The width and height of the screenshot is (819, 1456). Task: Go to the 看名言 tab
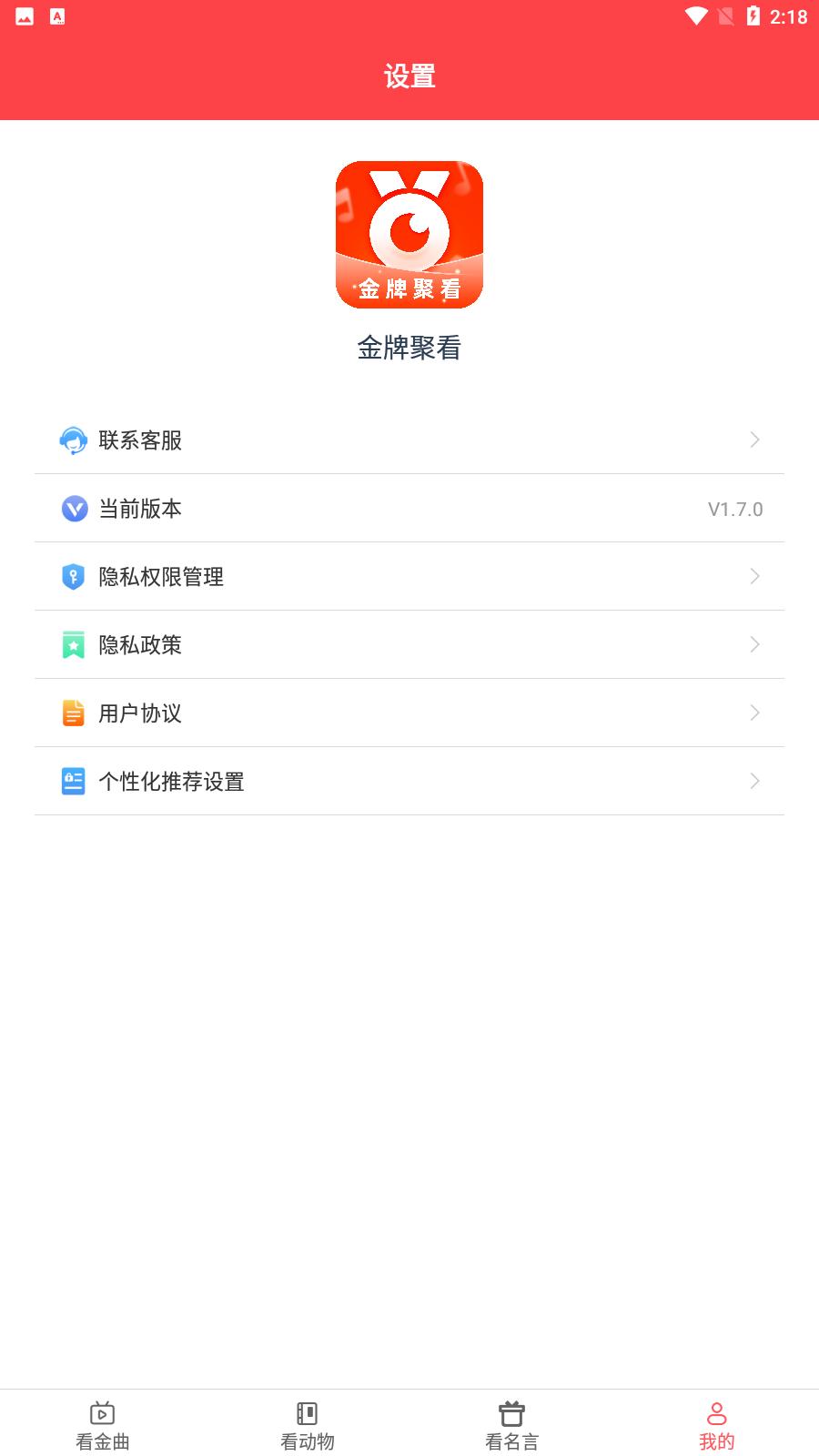tap(511, 1425)
